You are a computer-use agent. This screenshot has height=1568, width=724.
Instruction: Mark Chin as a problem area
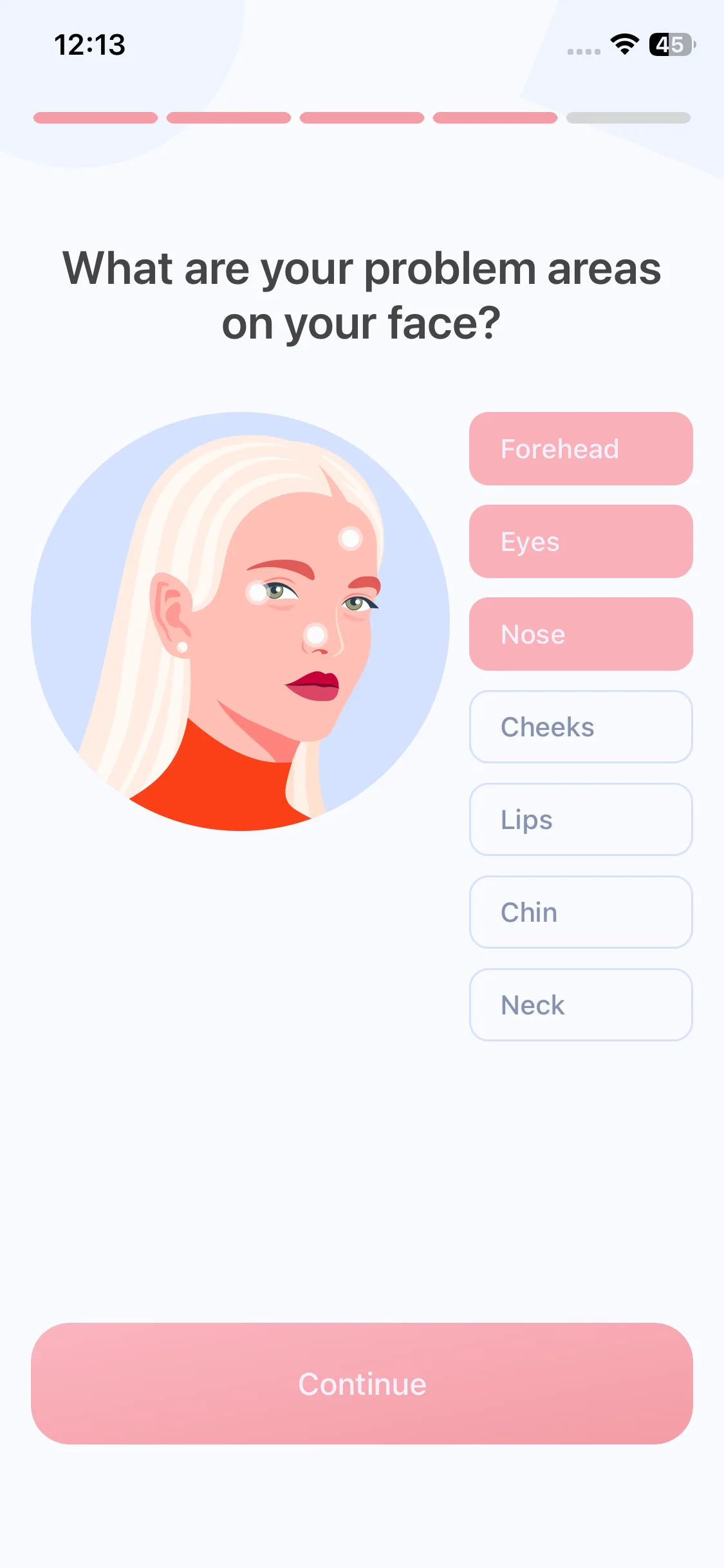(580, 912)
